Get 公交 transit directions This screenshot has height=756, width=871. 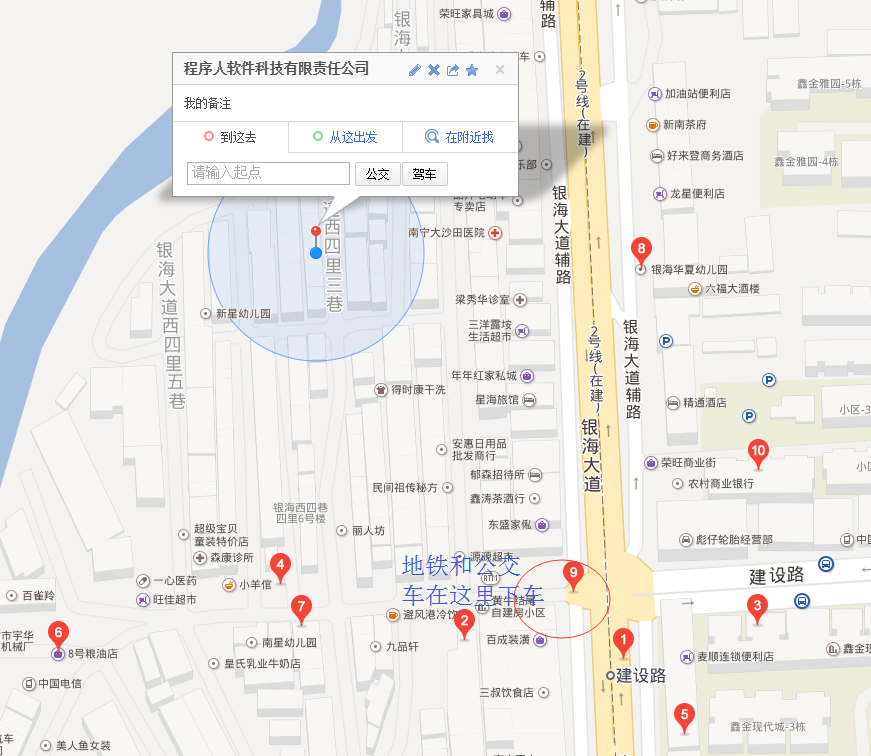pyautogui.click(x=377, y=174)
